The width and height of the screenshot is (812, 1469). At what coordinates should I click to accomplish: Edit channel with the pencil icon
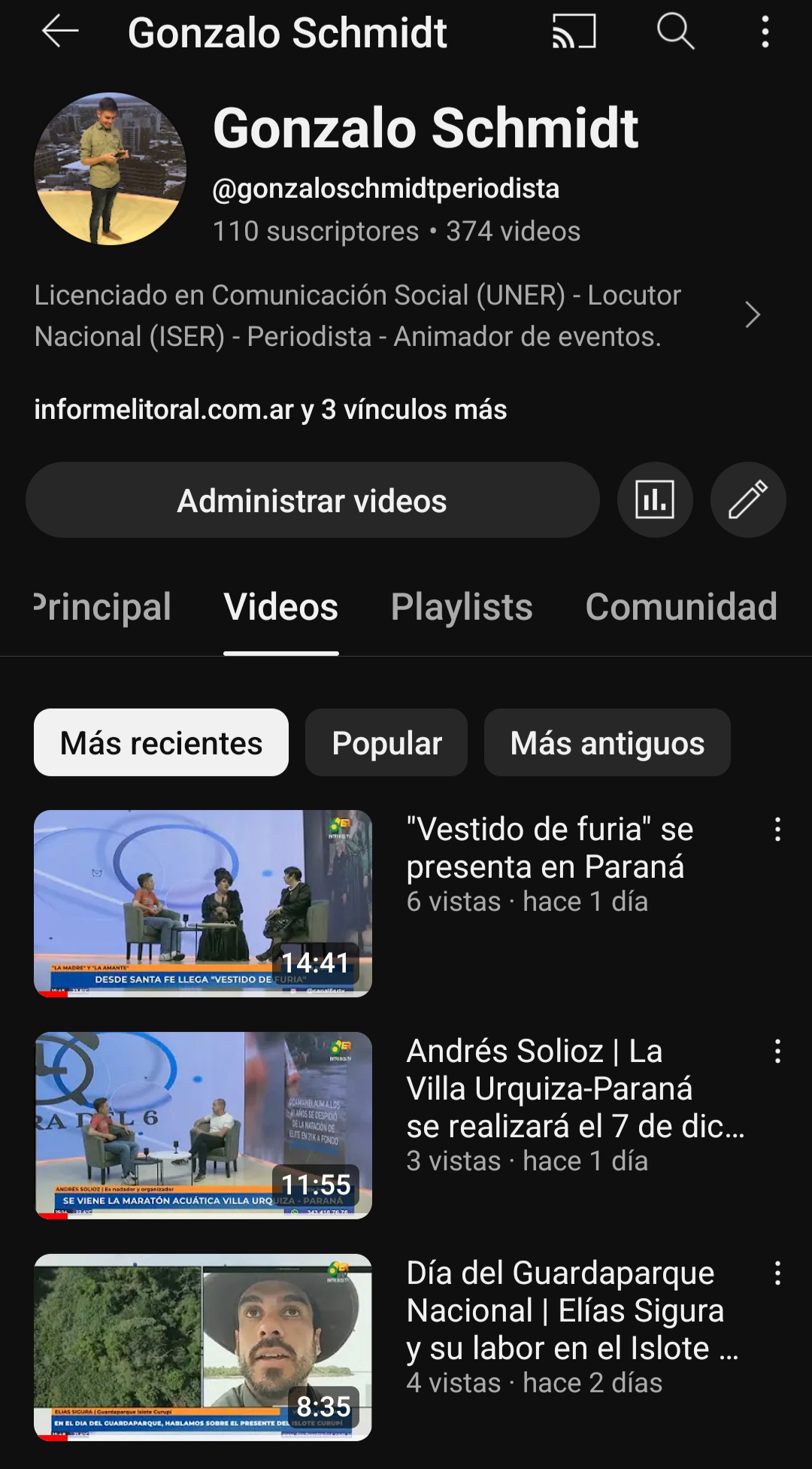747,500
